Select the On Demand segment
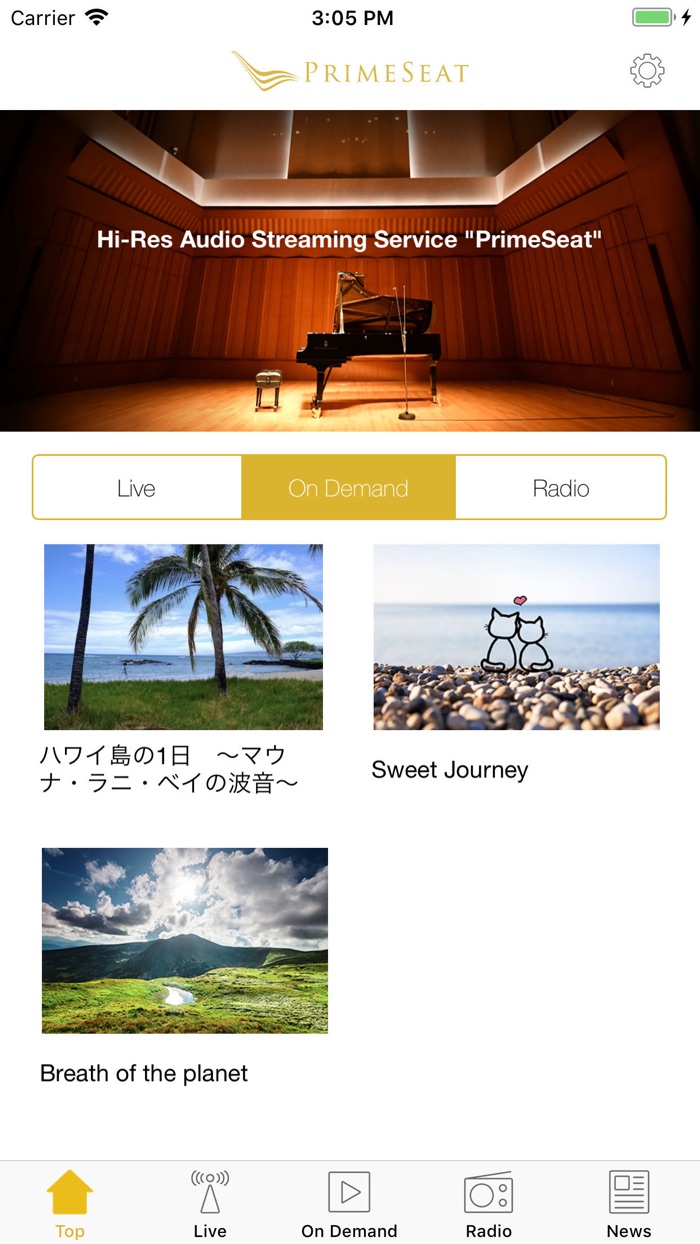 [348, 488]
